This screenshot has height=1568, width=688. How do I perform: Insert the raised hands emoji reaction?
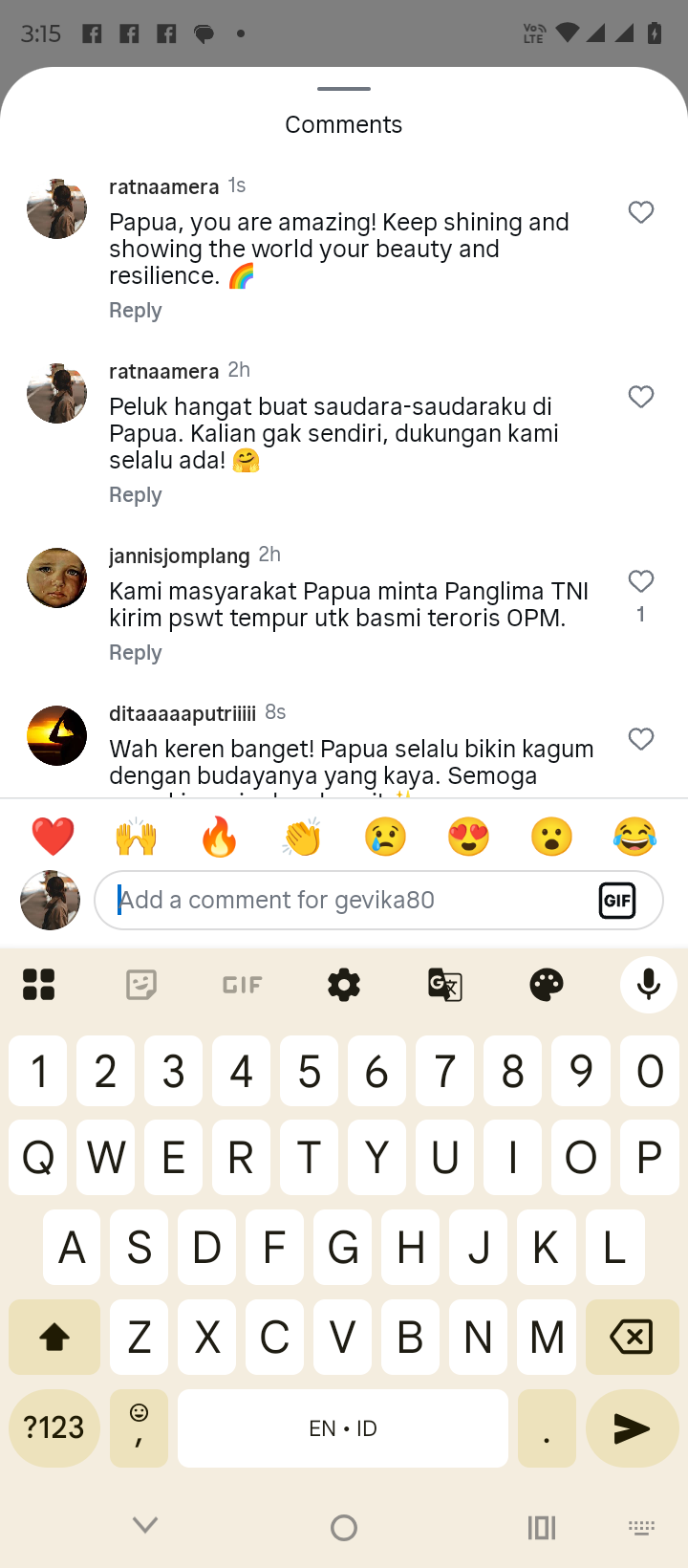(x=136, y=837)
